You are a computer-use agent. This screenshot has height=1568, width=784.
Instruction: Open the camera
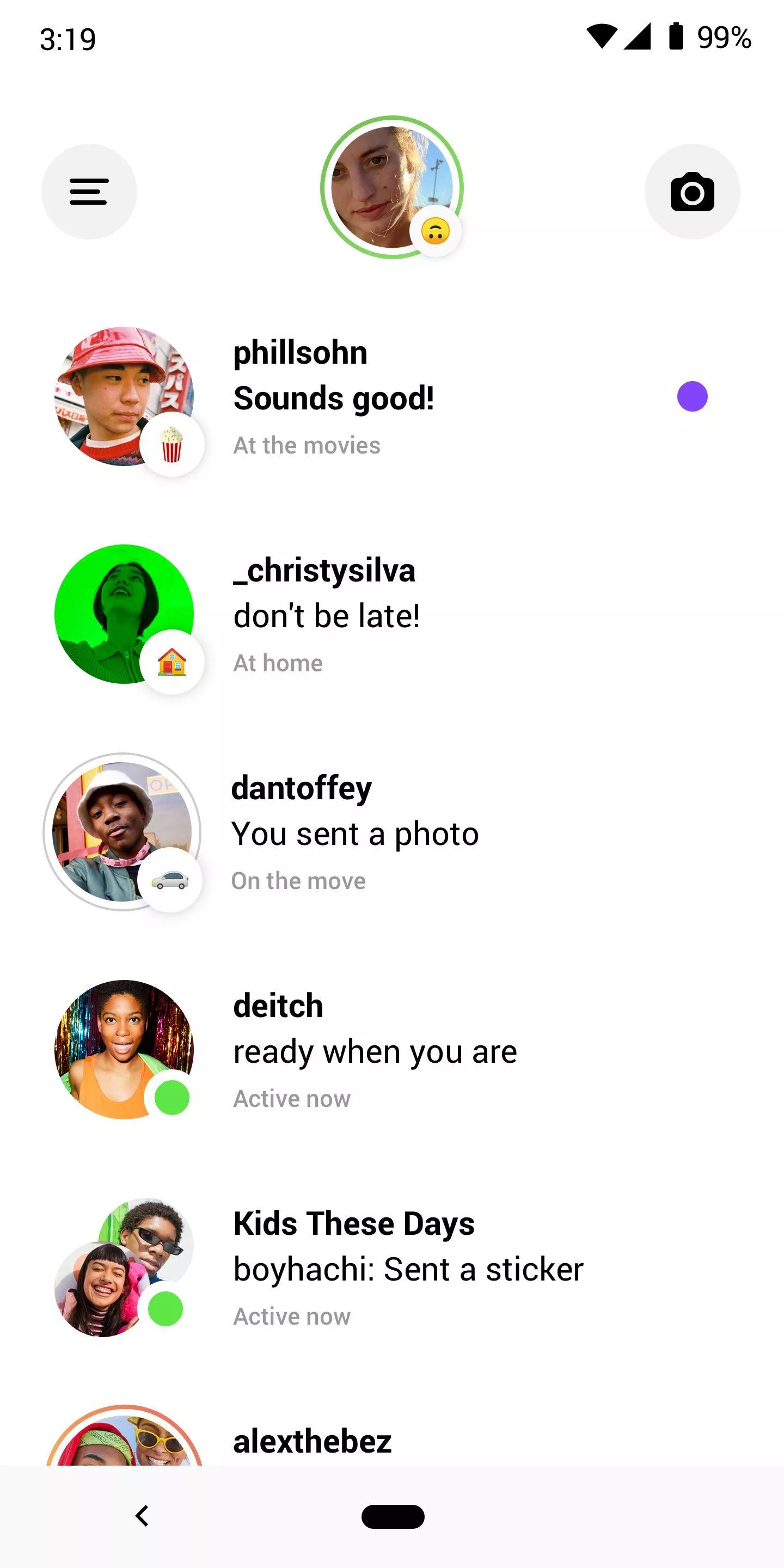point(692,192)
